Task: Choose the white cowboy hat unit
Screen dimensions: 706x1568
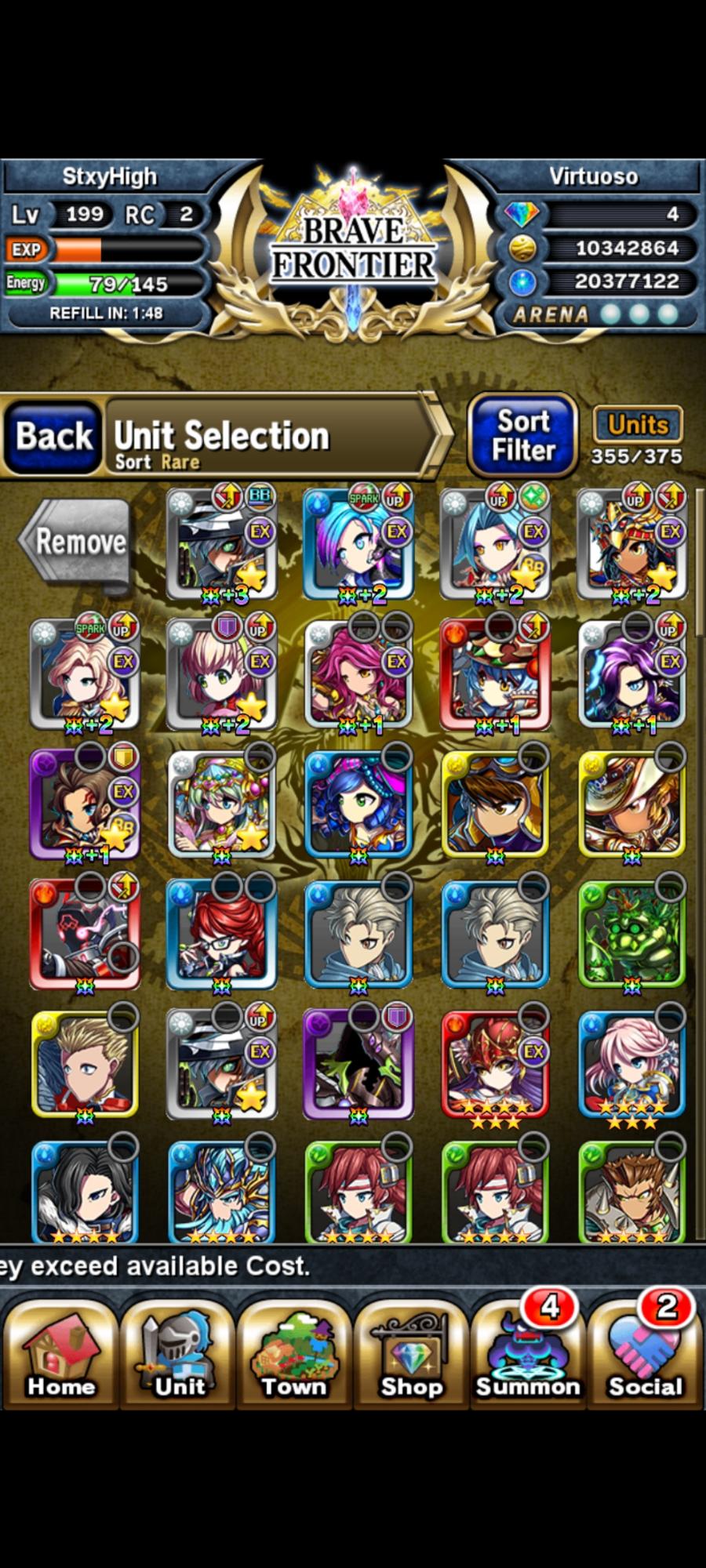Action: tap(632, 805)
